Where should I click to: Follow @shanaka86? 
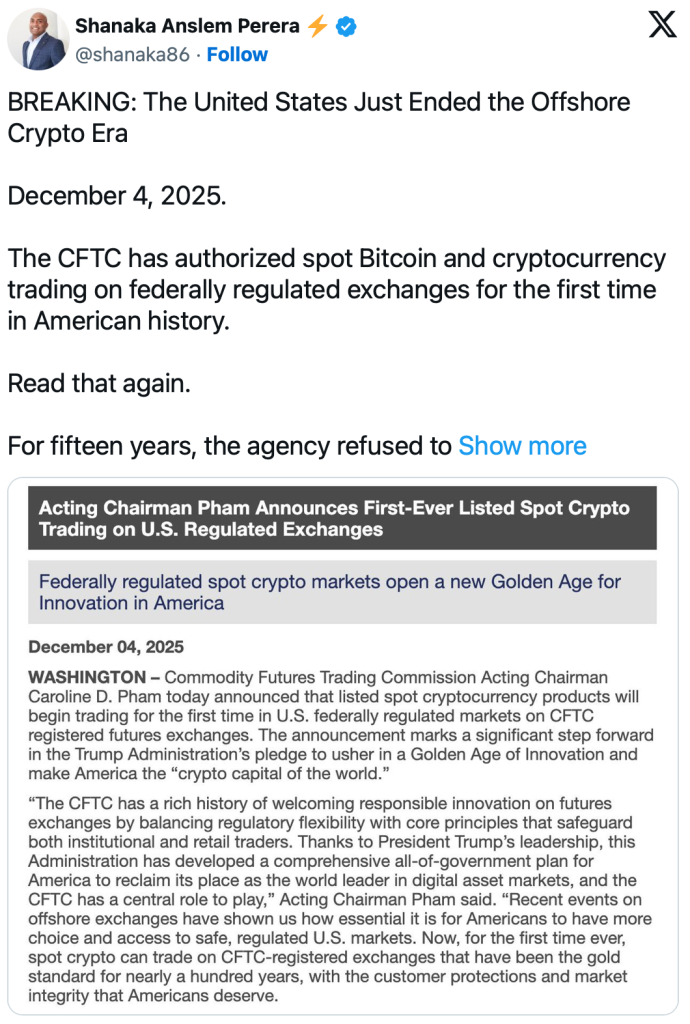[237, 54]
